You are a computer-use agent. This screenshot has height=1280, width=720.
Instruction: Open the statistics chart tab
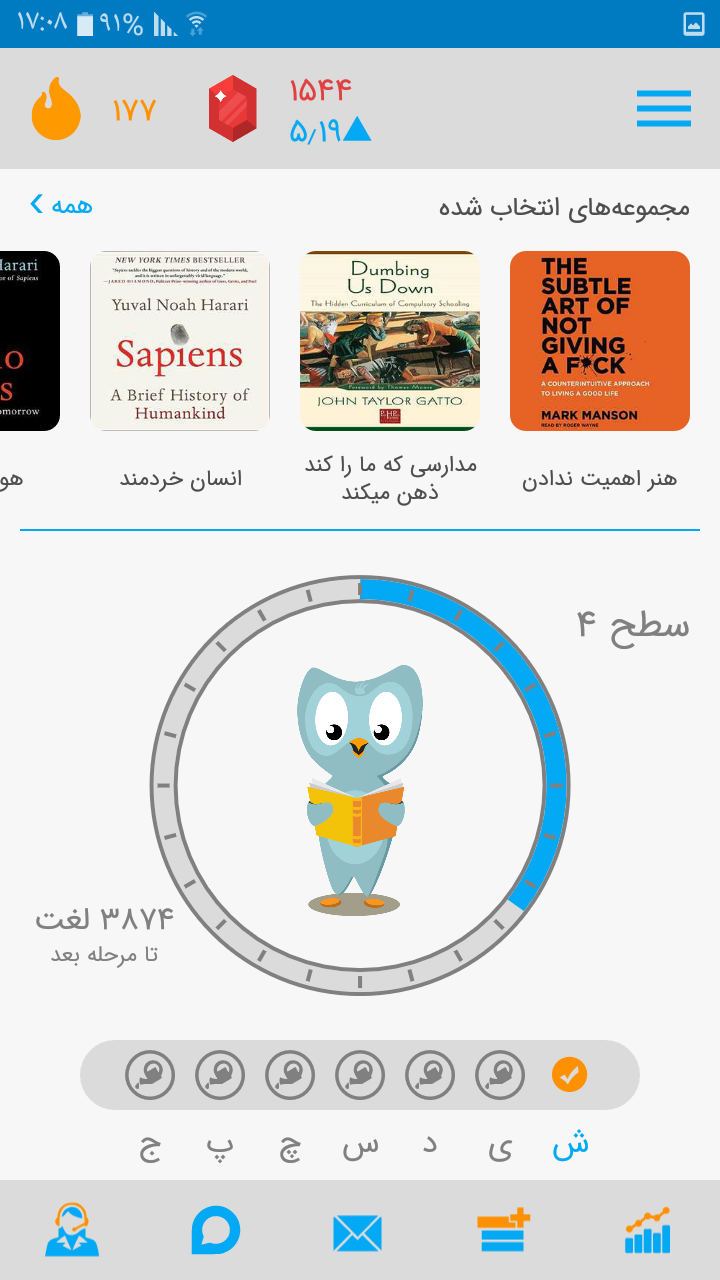647,1230
